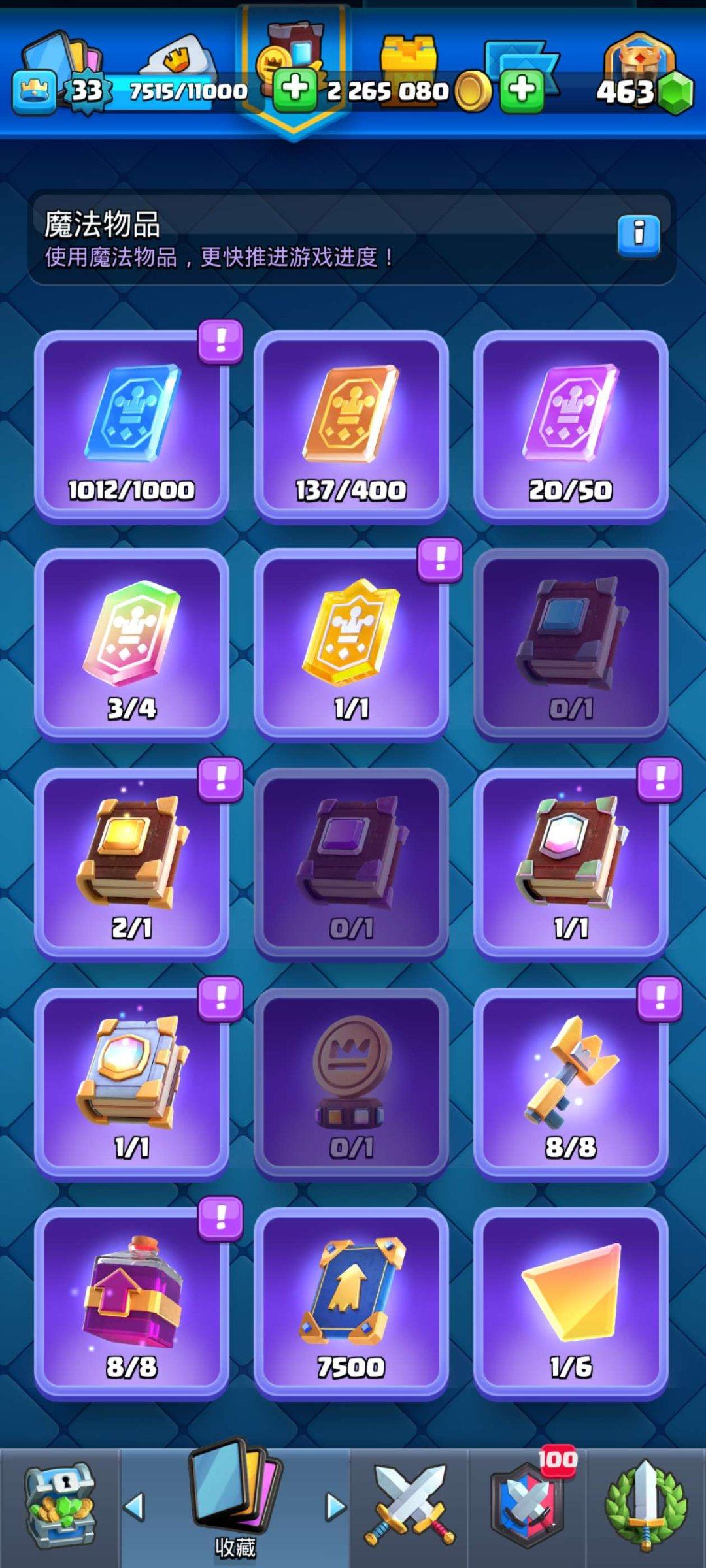The height and width of the screenshot is (1568, 706).
Task: Tap the left arrow next to collection tab
Action: pos(134,1507)
